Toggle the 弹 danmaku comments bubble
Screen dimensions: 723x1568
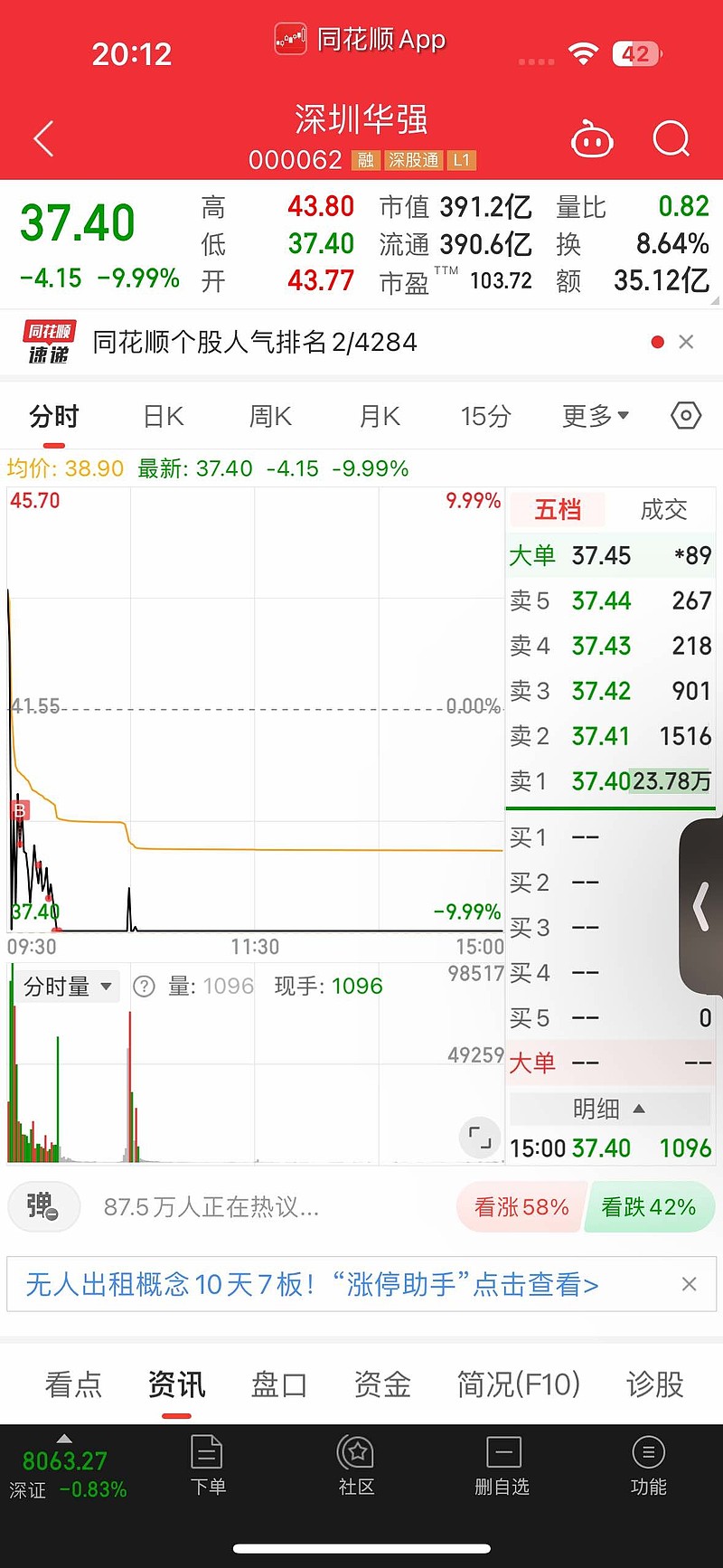pos(43,1206)
